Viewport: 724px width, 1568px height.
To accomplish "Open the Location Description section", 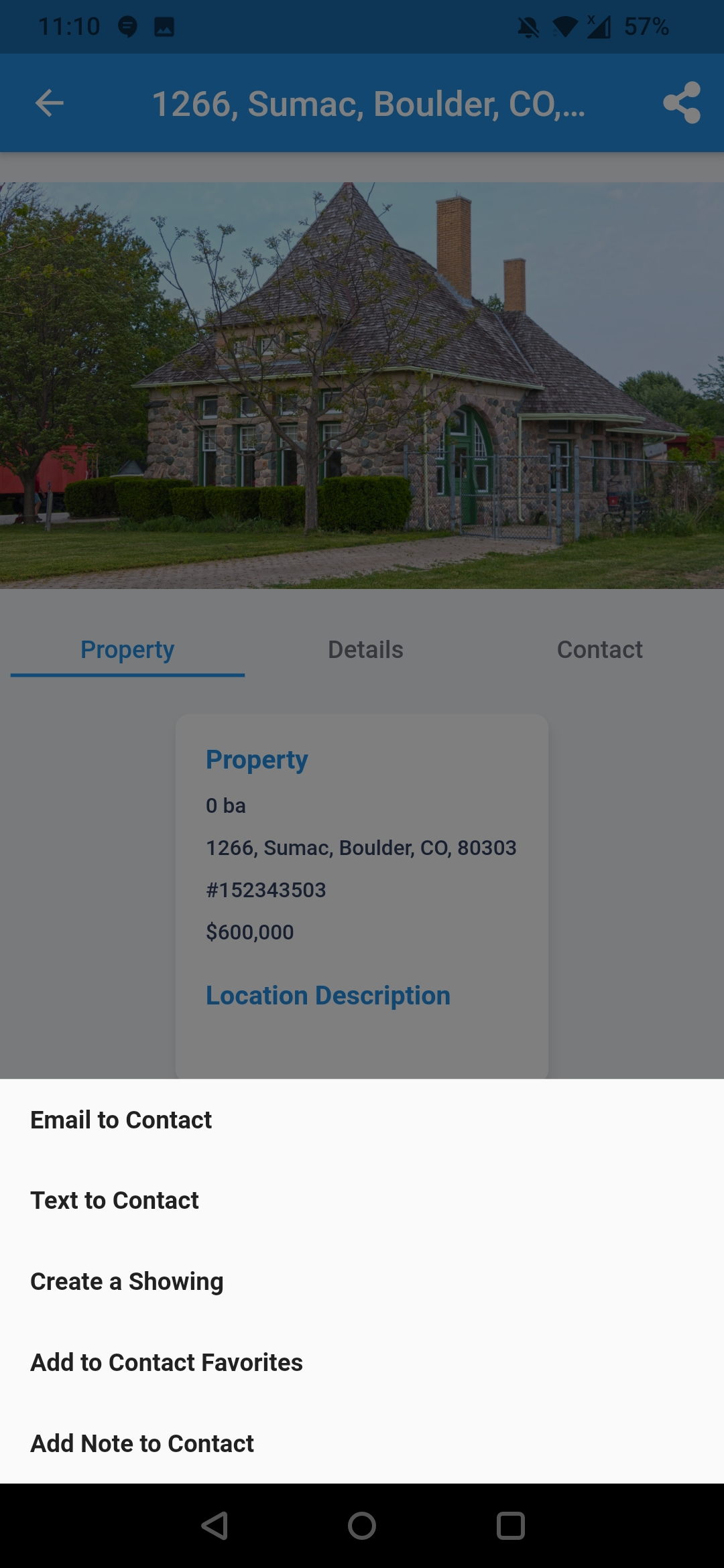I will point(328,994).
